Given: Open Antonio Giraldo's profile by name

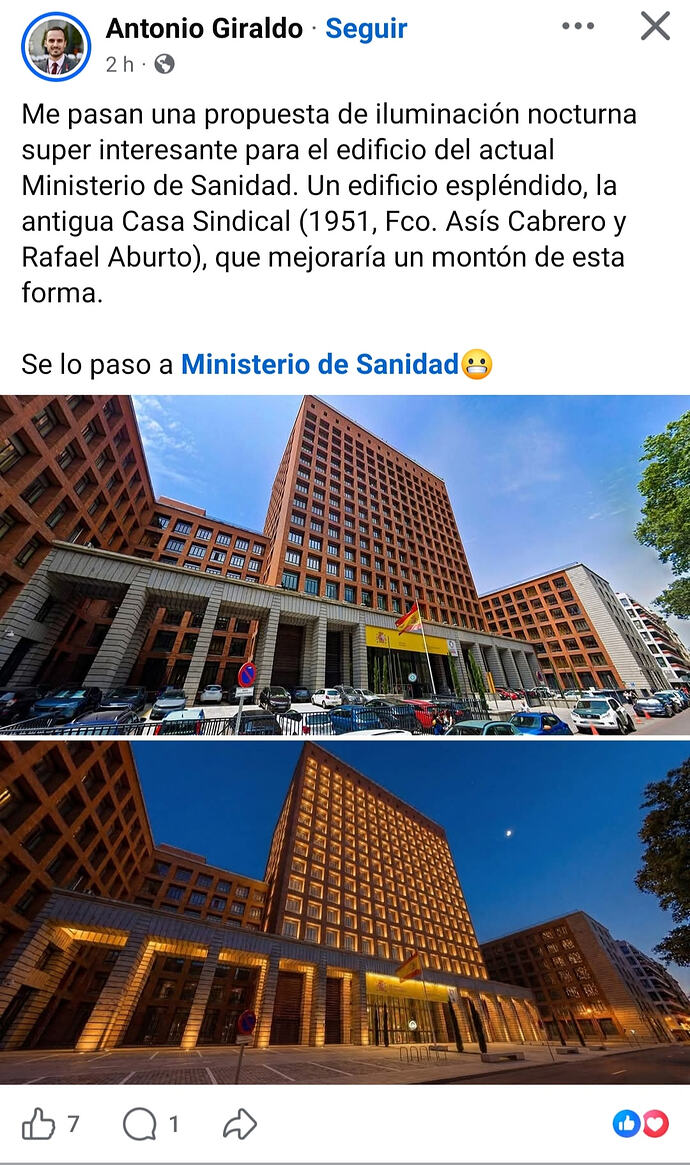Looking at the screenshot, I should coord(204,29).
